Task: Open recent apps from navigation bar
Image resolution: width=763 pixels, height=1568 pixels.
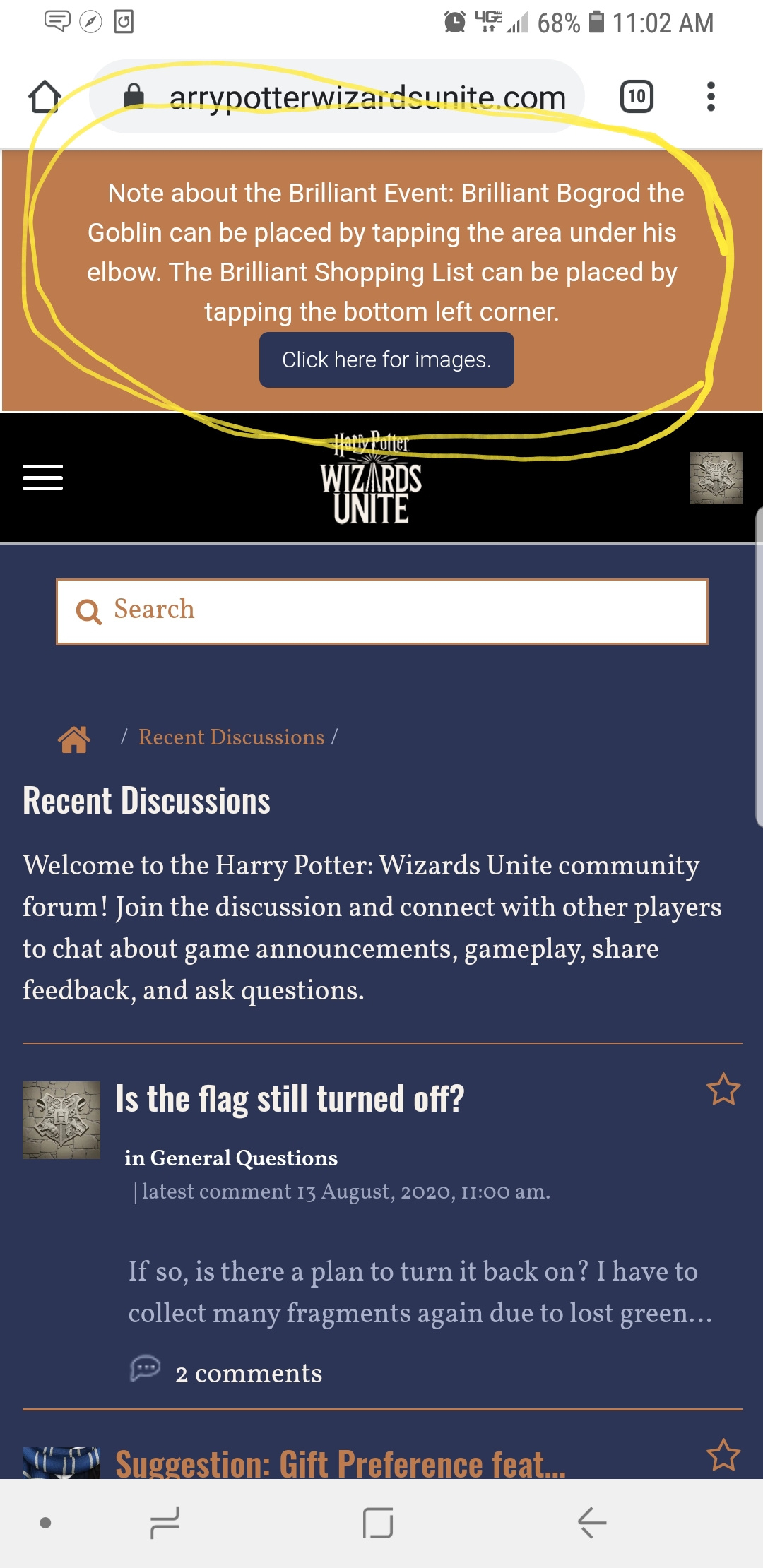Action: click(165, 1522)
